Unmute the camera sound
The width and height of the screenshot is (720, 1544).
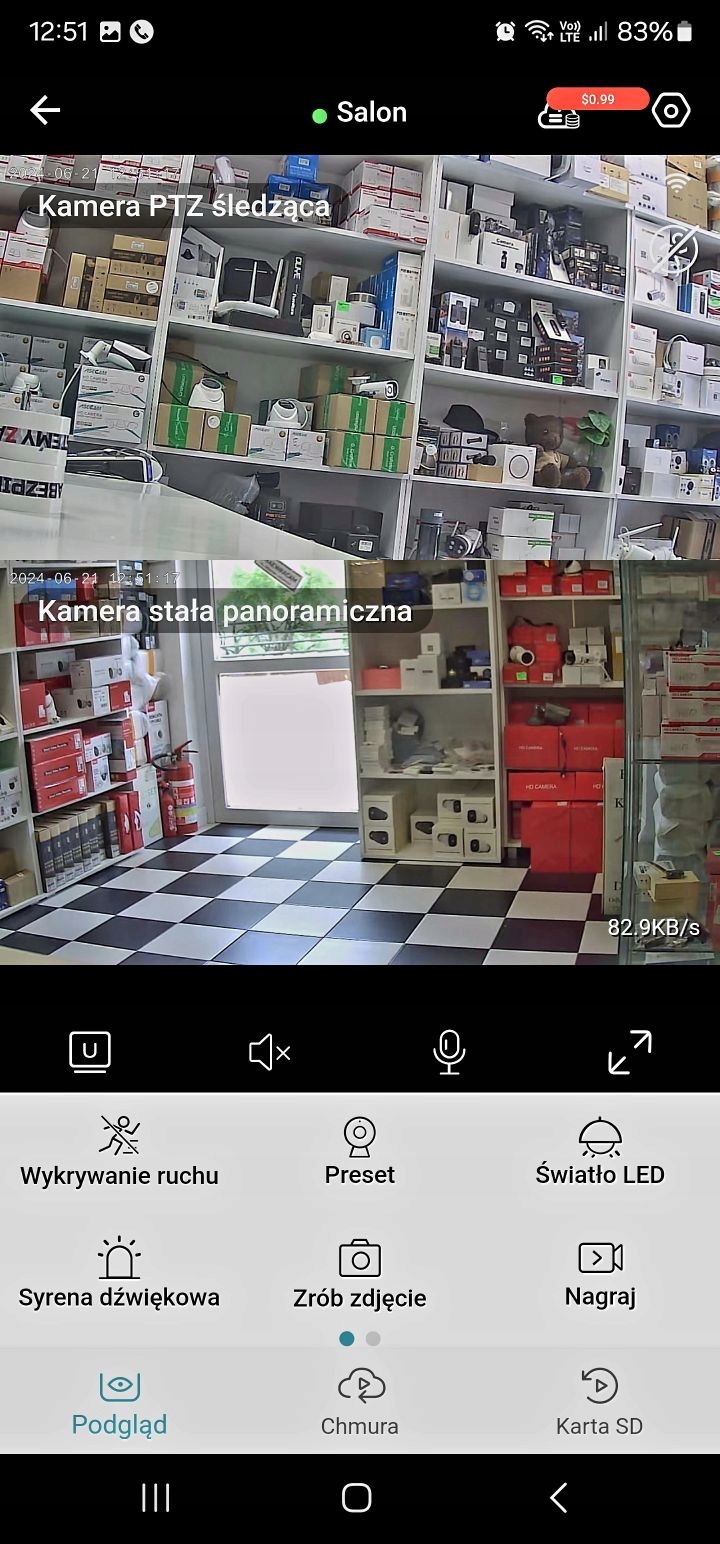pyautogui.click(x=269, y=1052)
